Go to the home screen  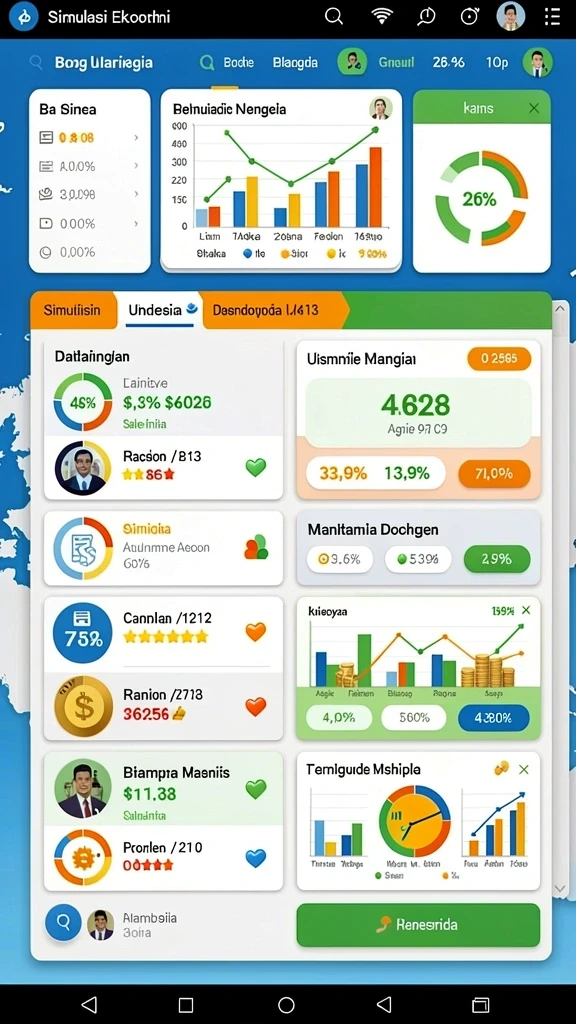pyautogui.click(x=286, y=1004)
